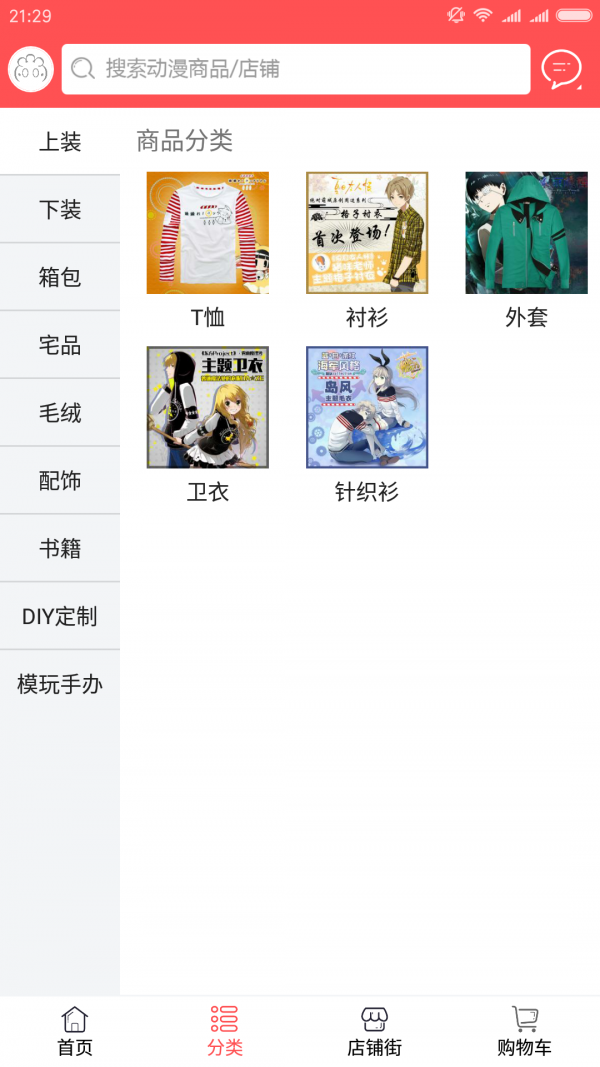The height and width of the screenshot is (1067, 600).
Task: Open the 配饰 category
Action: tap(60, 481)
